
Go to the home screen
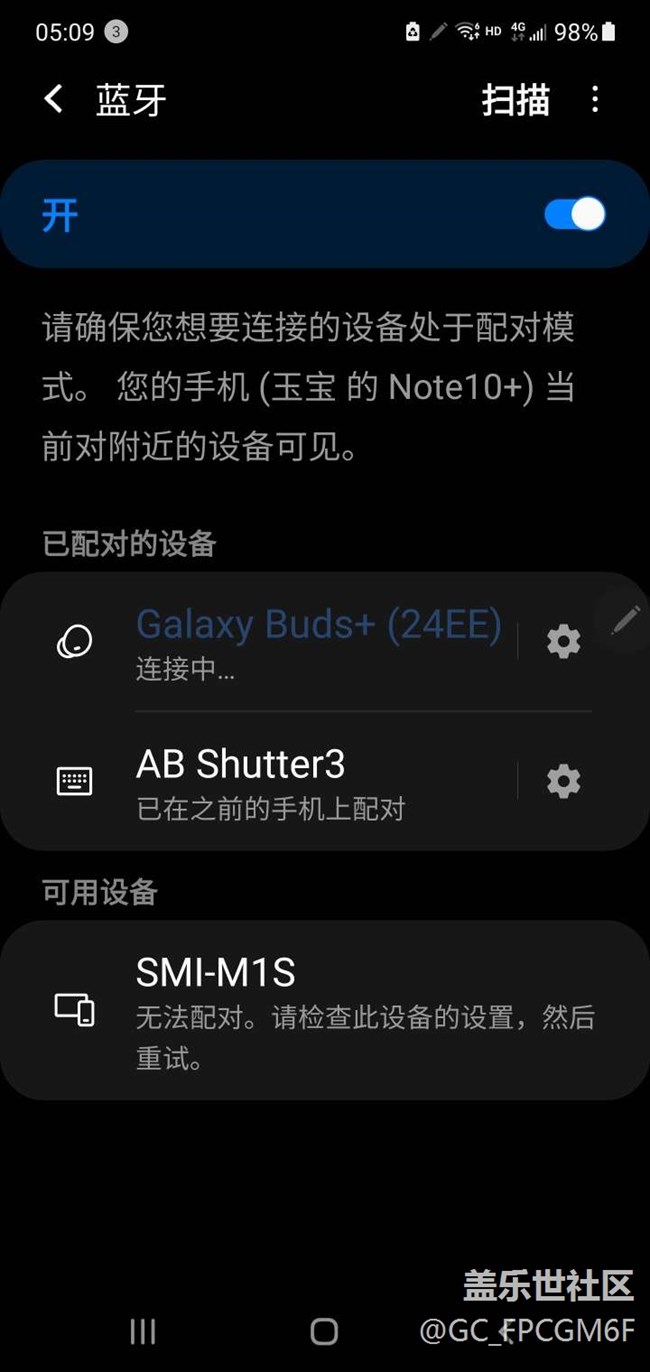coord(324,1330)
